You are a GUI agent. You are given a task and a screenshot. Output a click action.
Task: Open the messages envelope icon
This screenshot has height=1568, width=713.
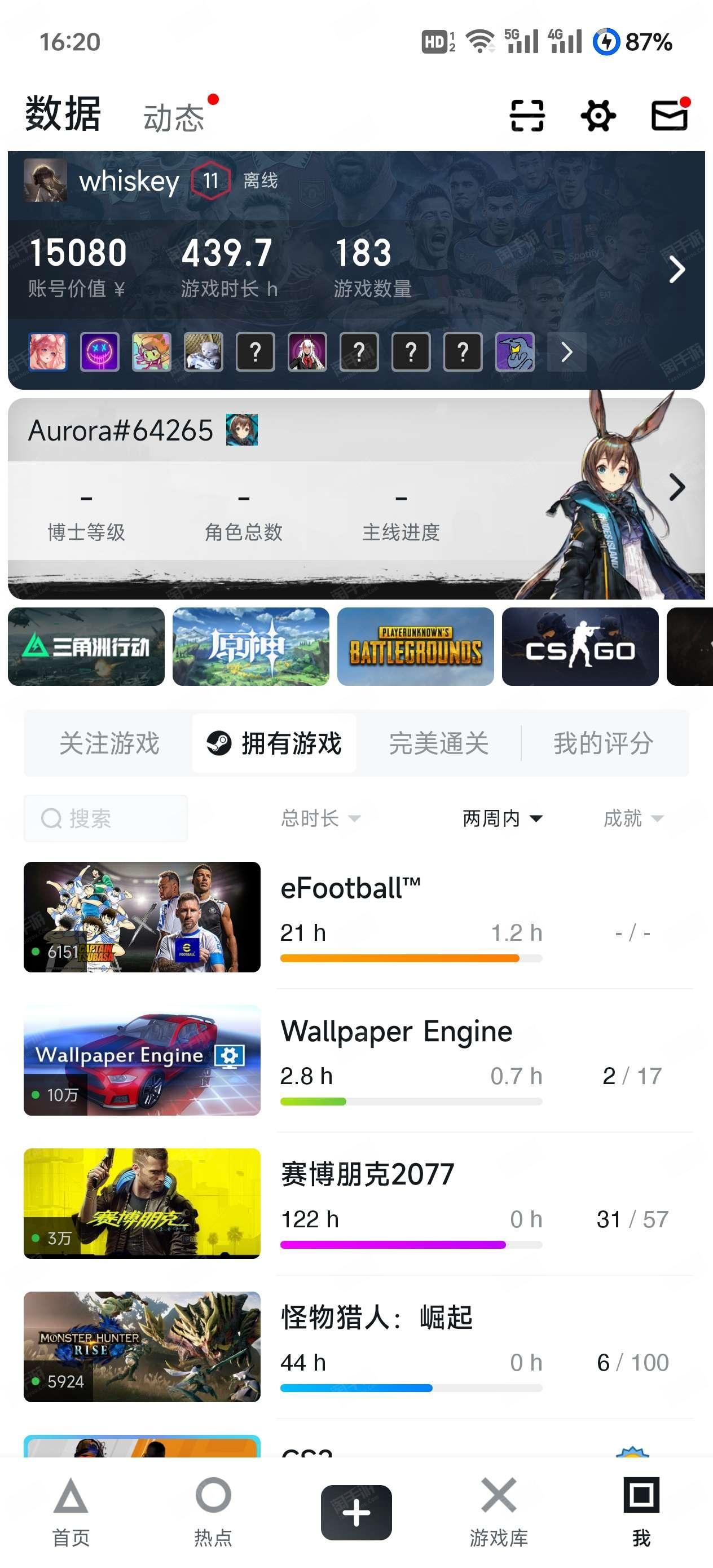pos(670,114)
